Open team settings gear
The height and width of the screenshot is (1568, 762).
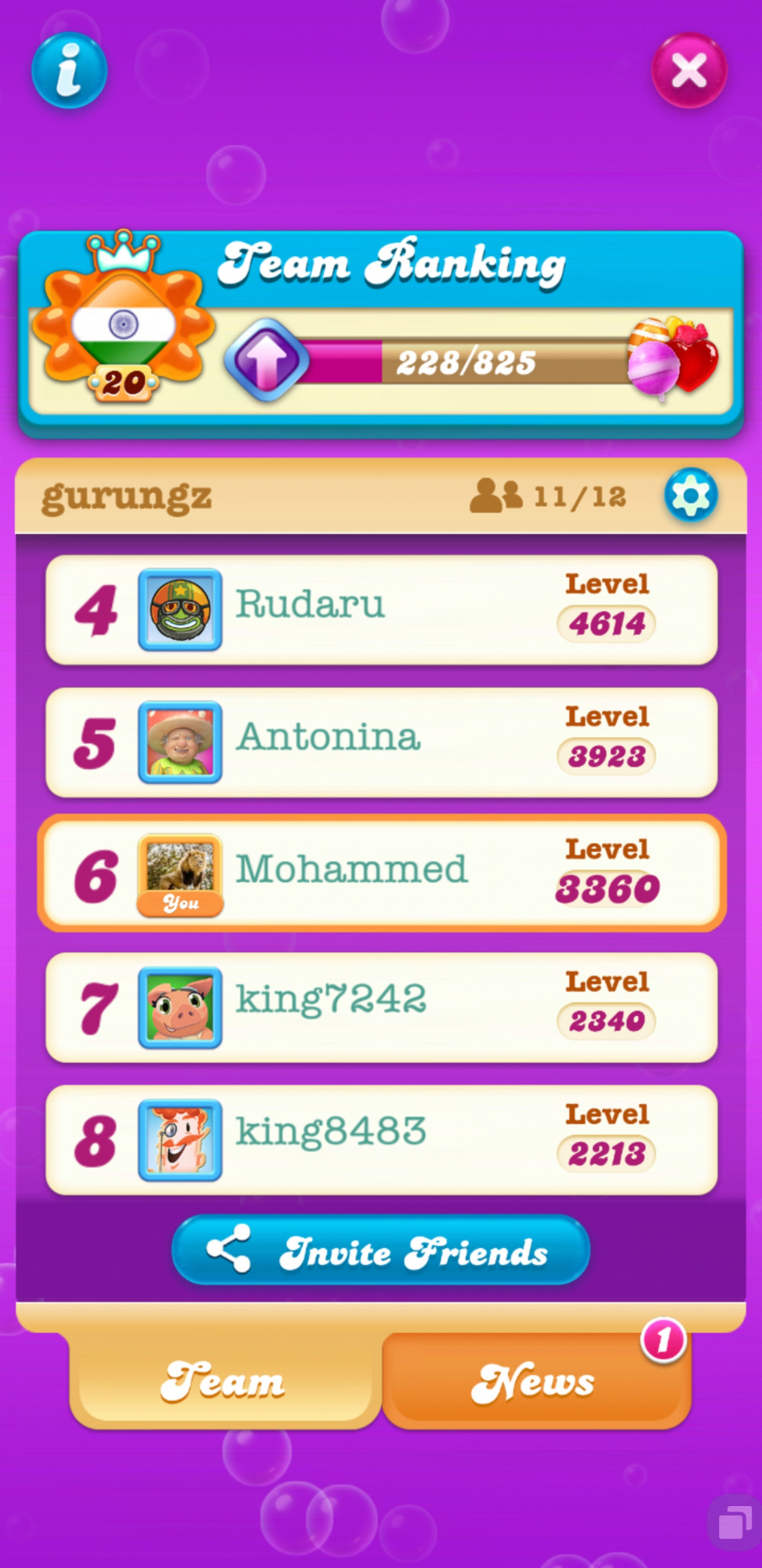coord(691,495)
